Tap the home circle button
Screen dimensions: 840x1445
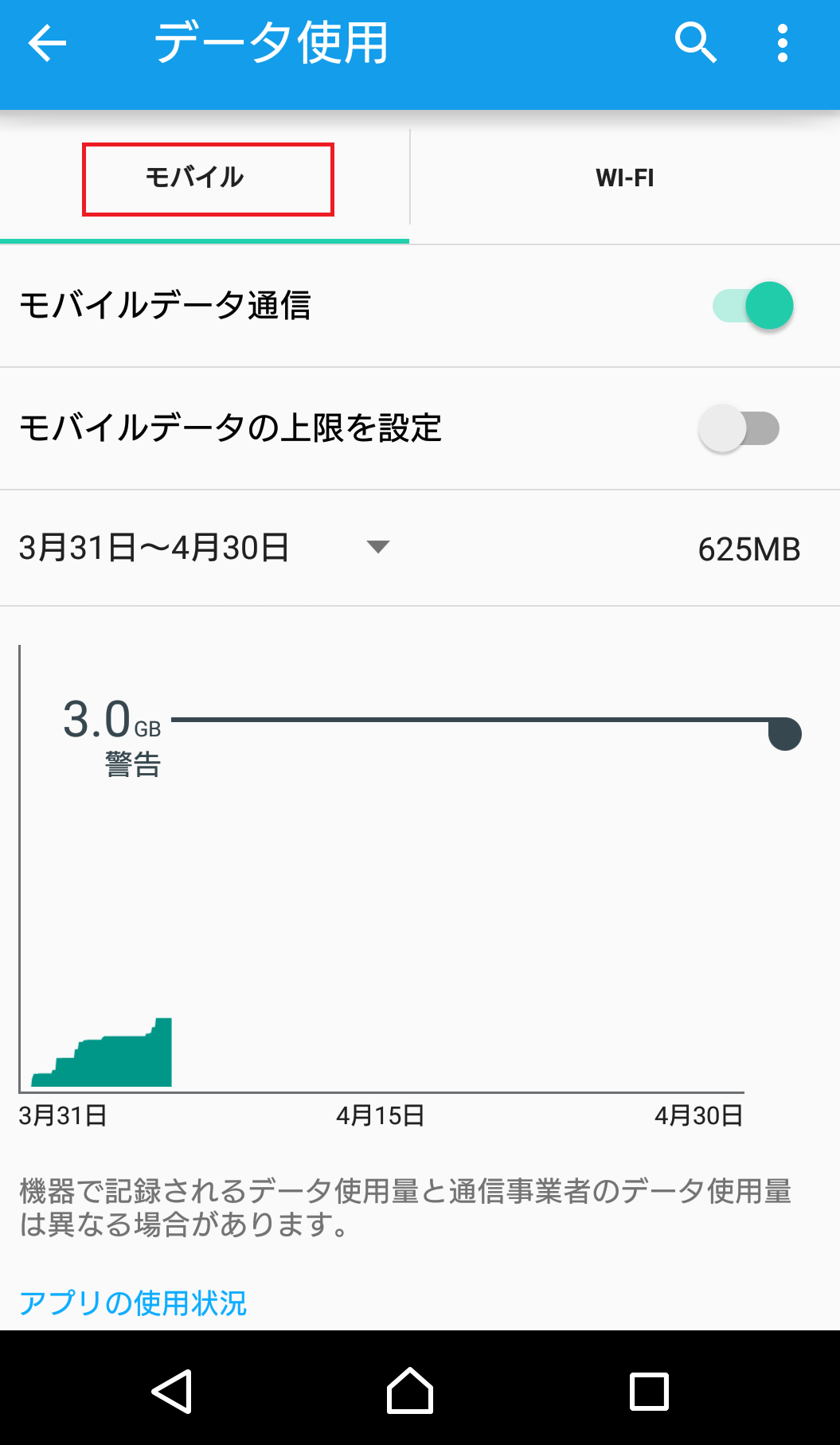click(x=409, y=1392)
